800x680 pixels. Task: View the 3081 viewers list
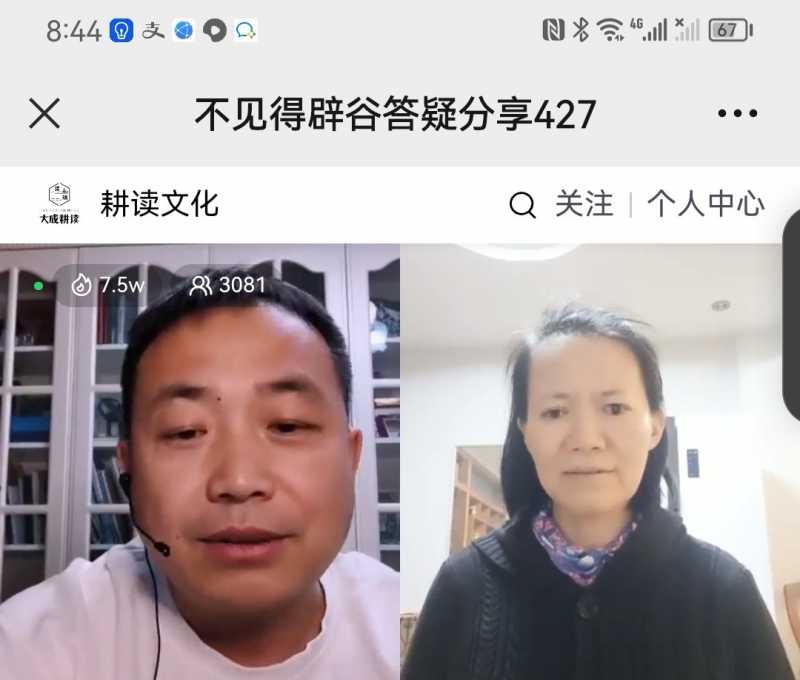click(228, 285)
